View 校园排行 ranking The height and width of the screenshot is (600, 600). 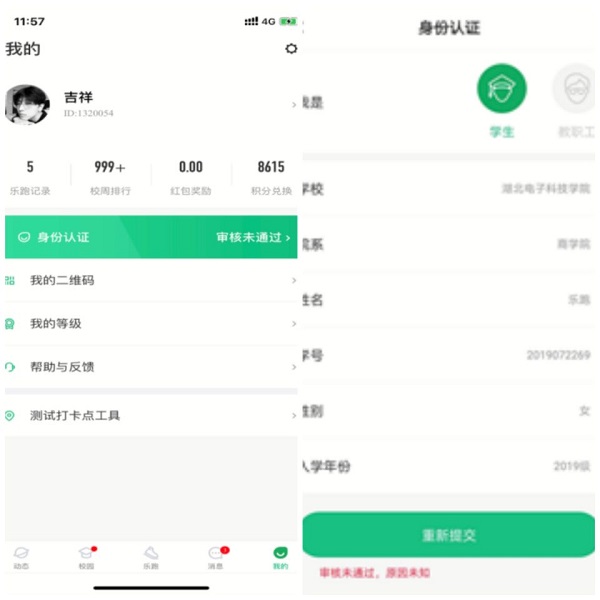[x=110, y=177]
